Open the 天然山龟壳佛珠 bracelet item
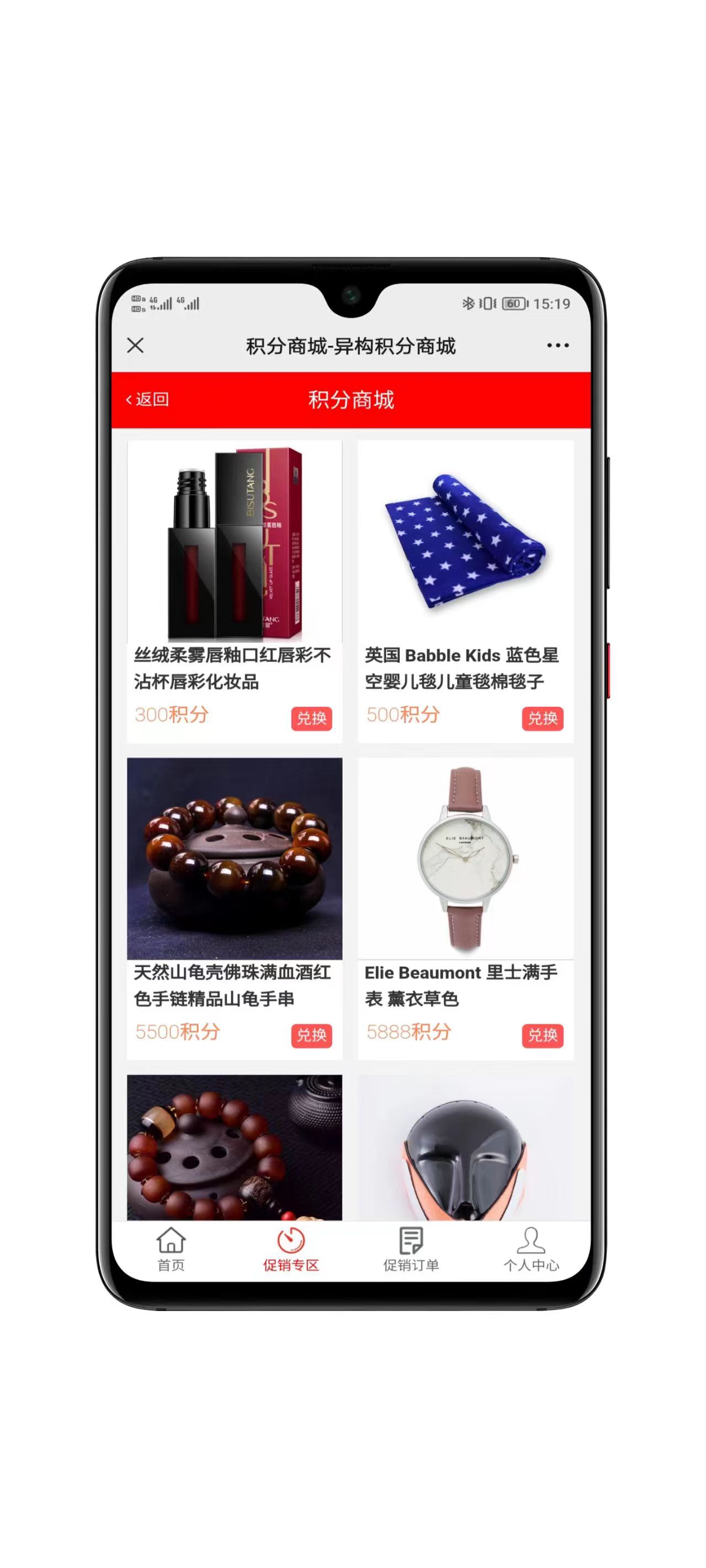706x1568 pixels. click(234, 858)
